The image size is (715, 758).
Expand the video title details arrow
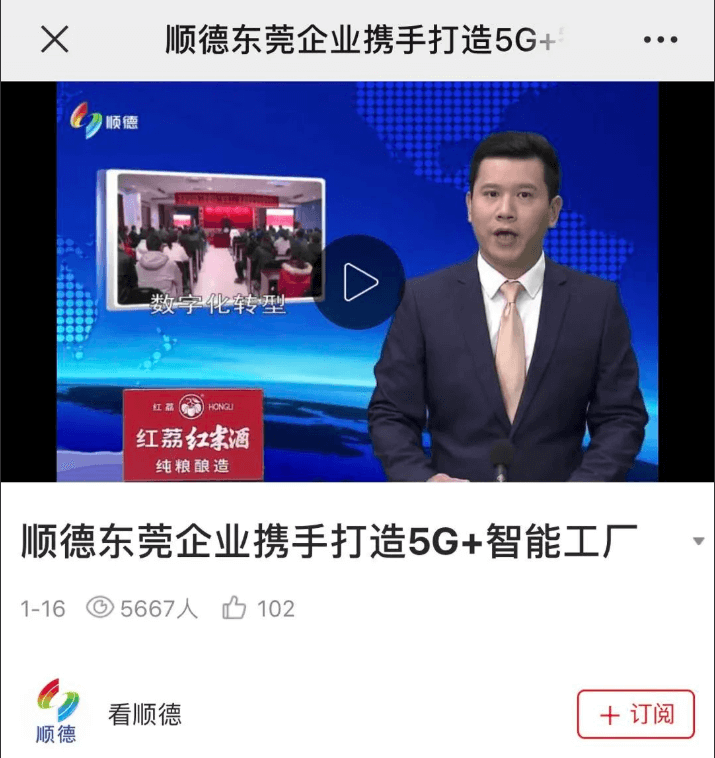point(698,541)
